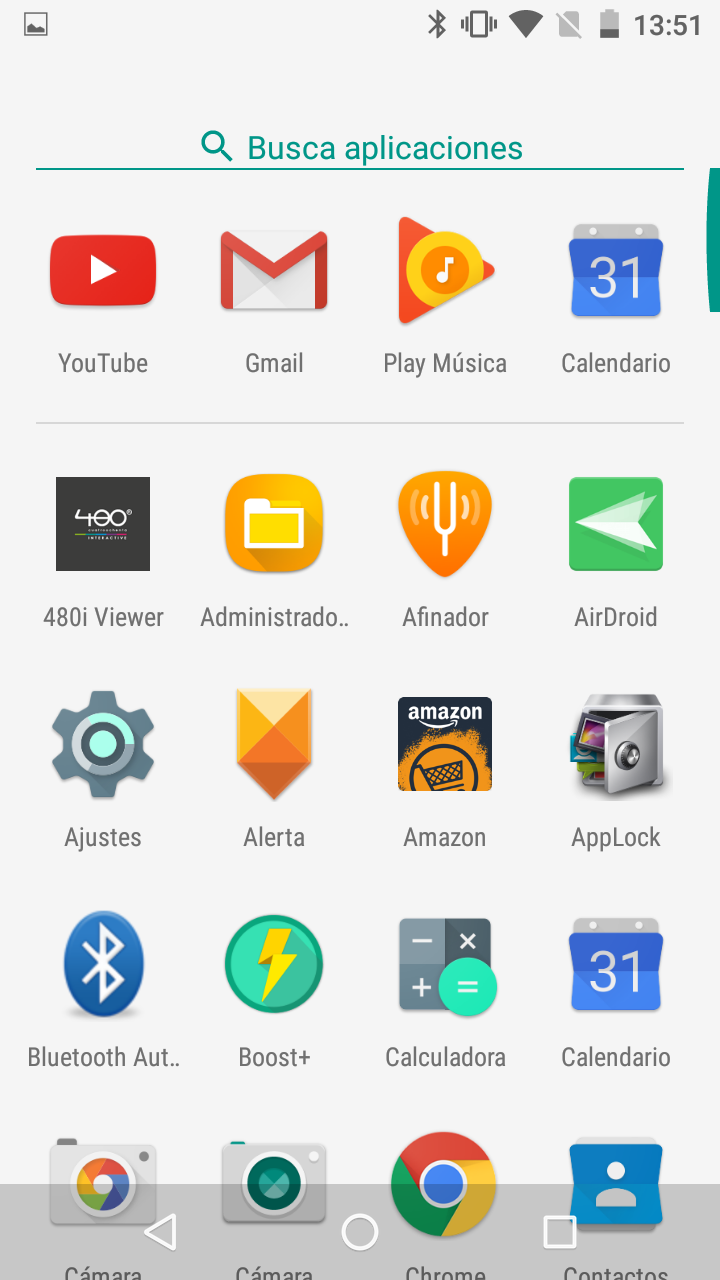Open the Contactos app

point(616,1184)
